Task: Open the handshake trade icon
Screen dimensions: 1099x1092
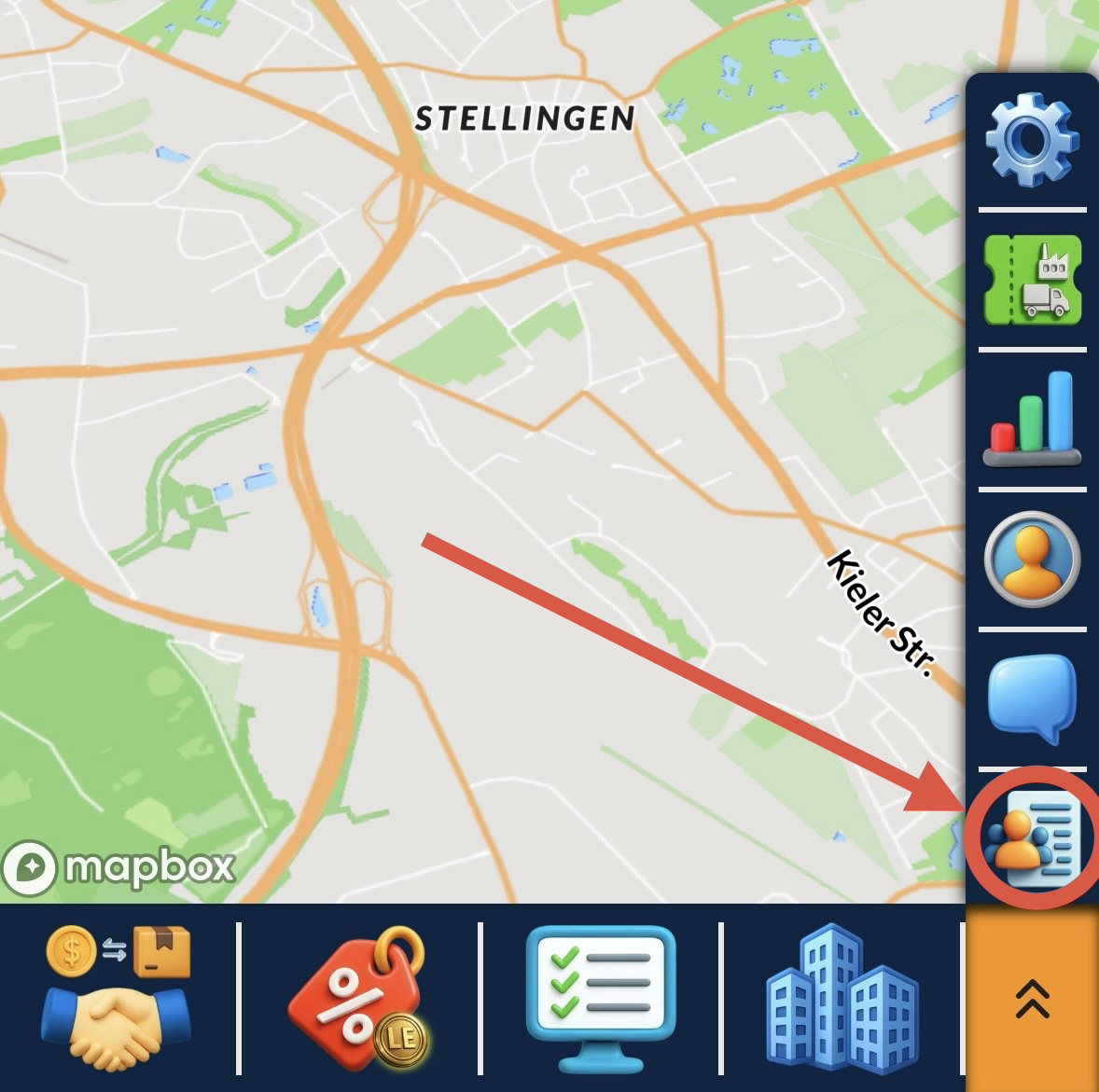Action: [117, 998]
